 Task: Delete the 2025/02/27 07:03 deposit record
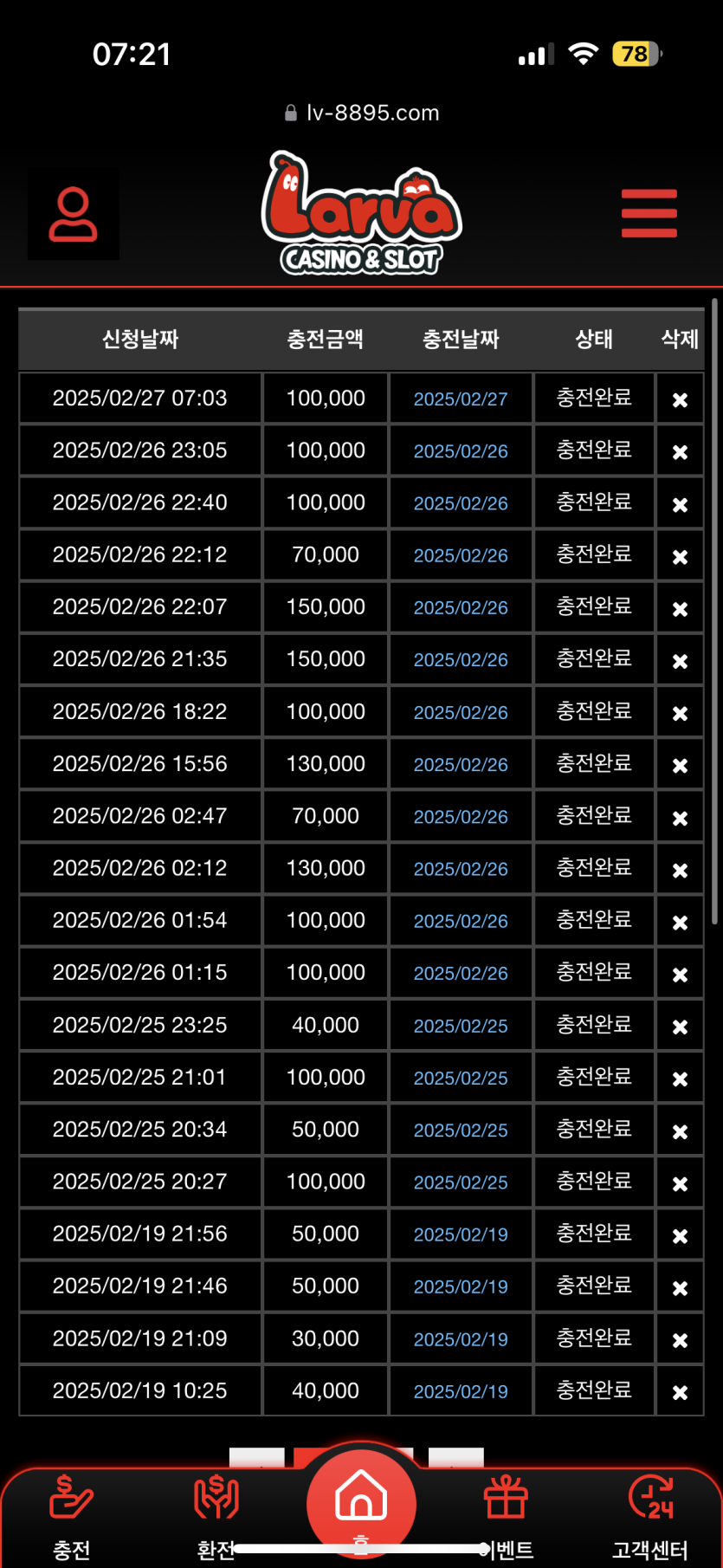point(680,400)
